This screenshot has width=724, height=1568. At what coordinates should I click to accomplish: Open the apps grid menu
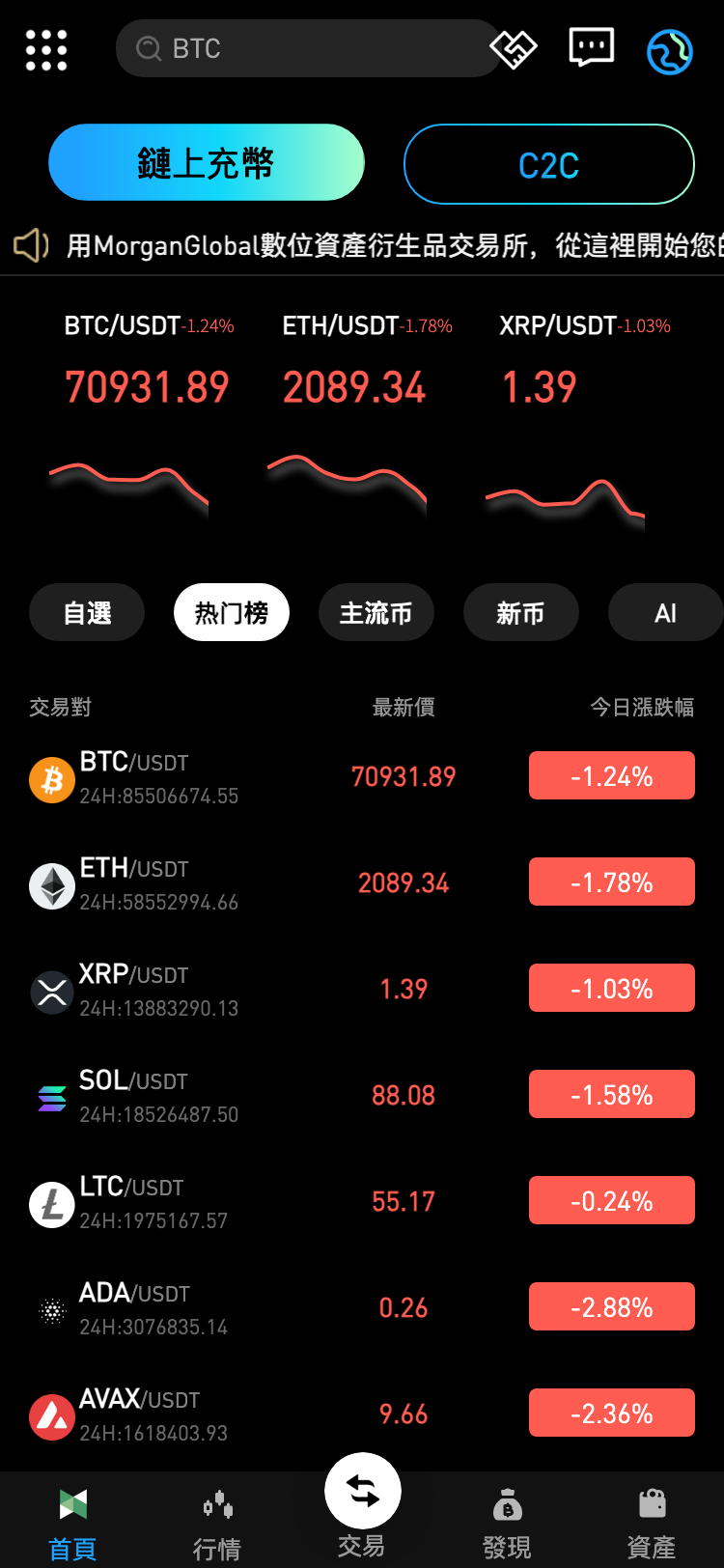pos(45,49)
